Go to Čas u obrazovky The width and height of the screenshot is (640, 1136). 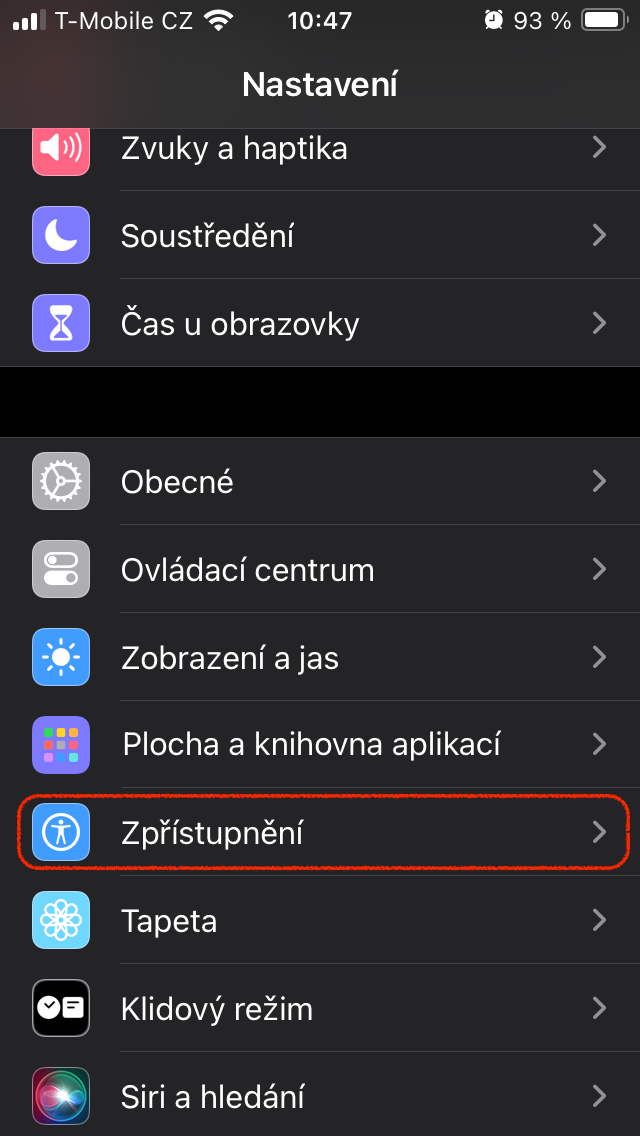[x=320, y=324]
